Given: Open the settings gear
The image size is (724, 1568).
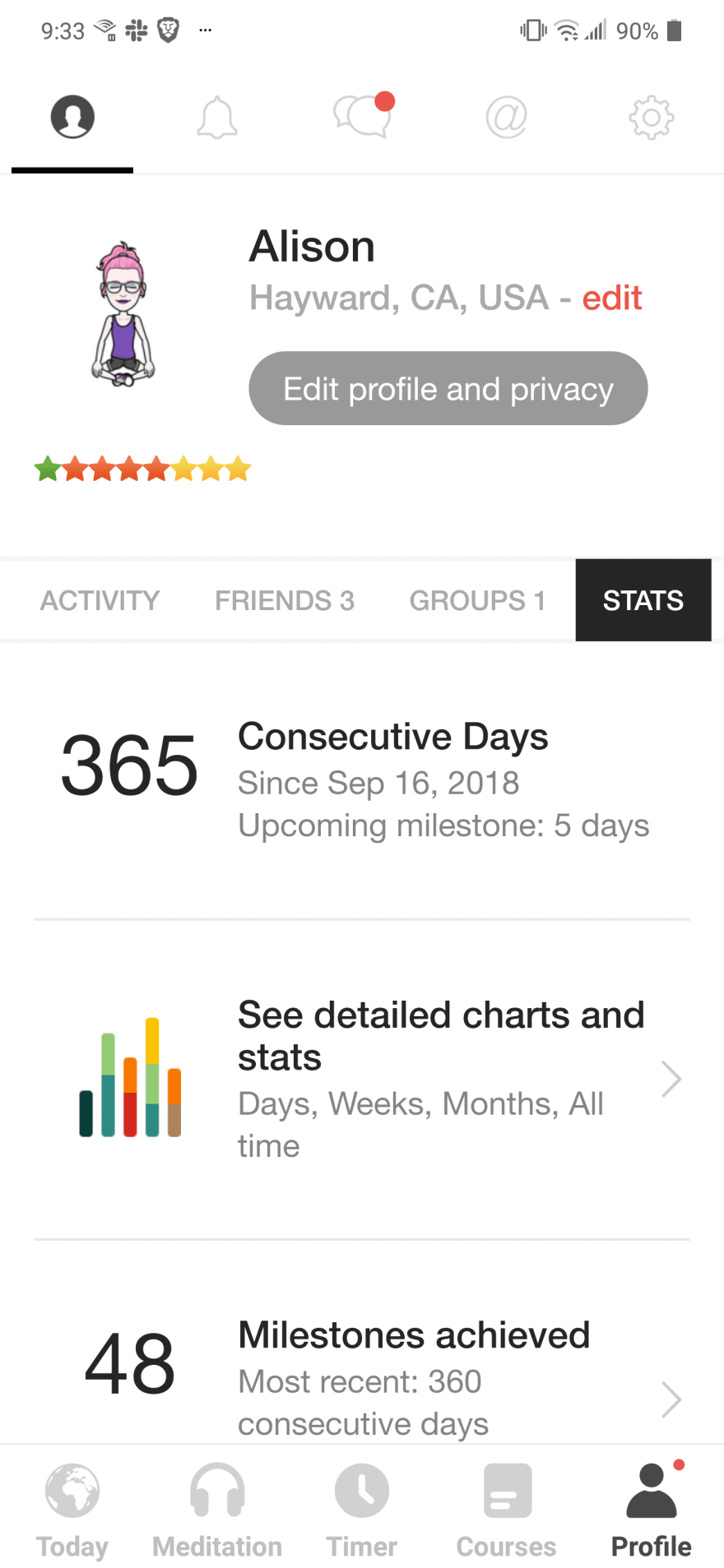Looking at the screenshot, I should tap(652, 118).
